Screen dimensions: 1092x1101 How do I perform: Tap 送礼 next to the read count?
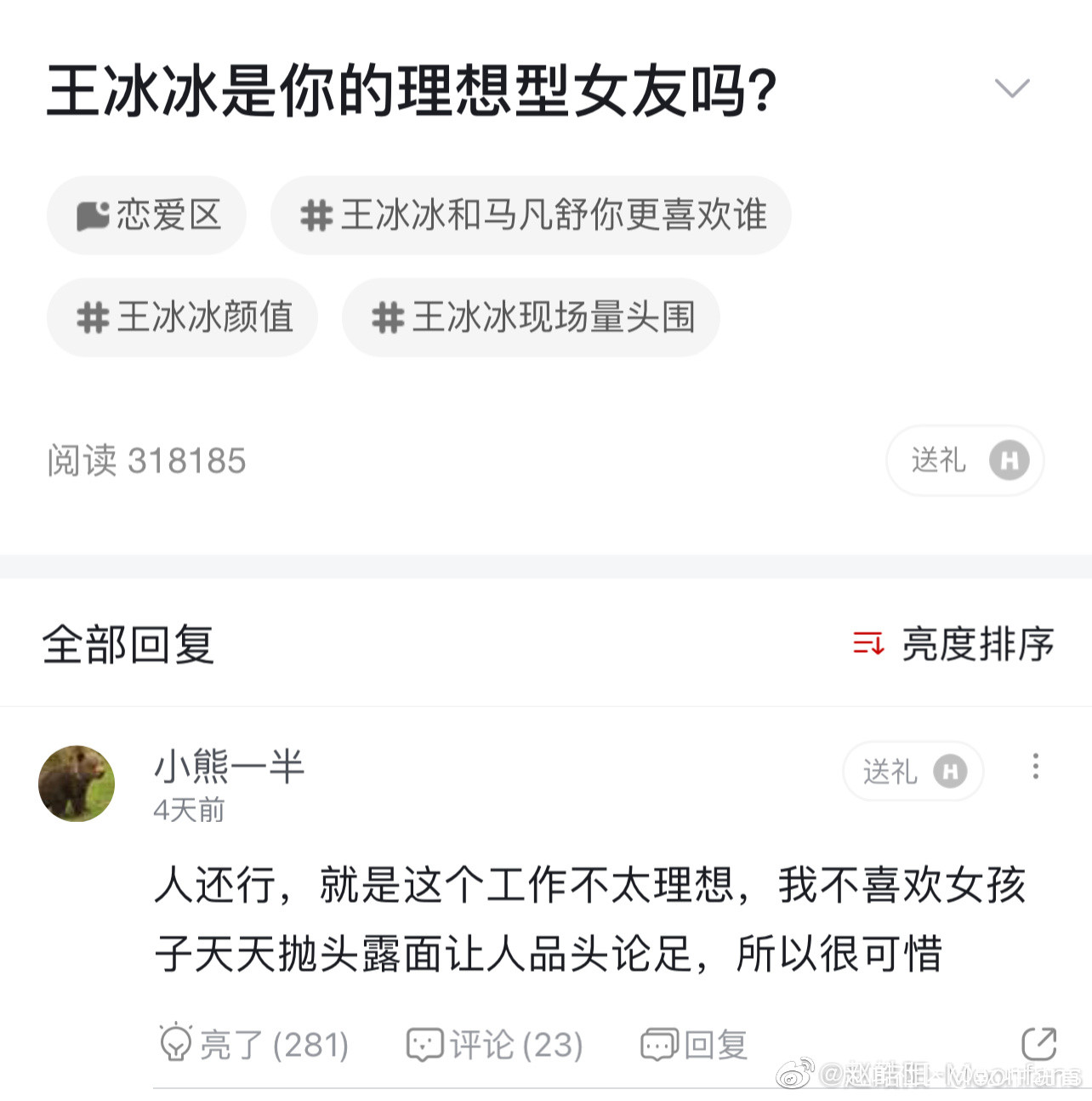(965, 460)
